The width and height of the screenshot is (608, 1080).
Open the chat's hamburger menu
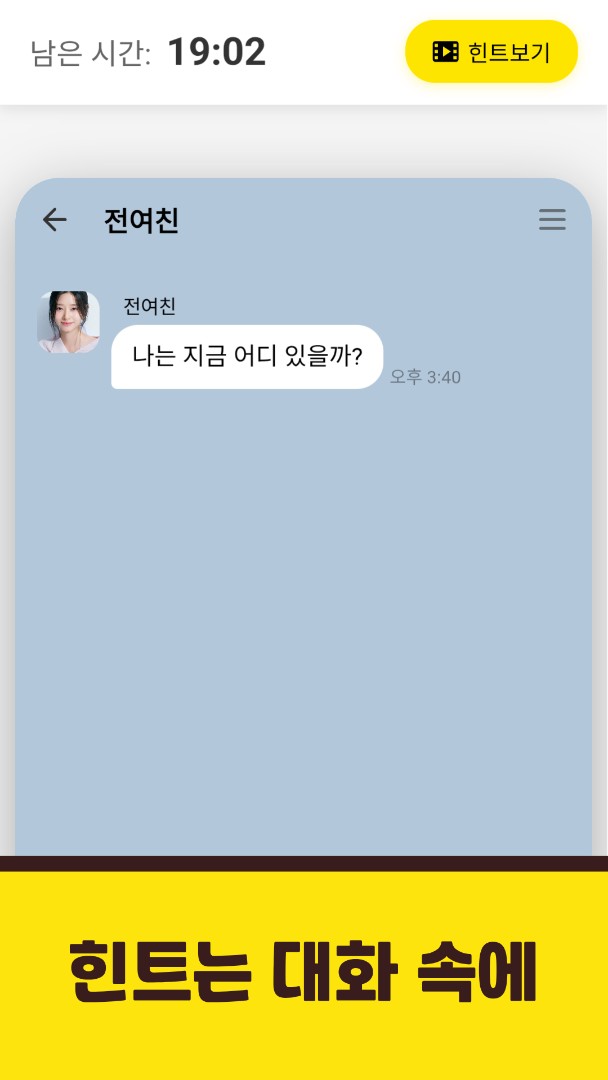[x=552, y=220]
